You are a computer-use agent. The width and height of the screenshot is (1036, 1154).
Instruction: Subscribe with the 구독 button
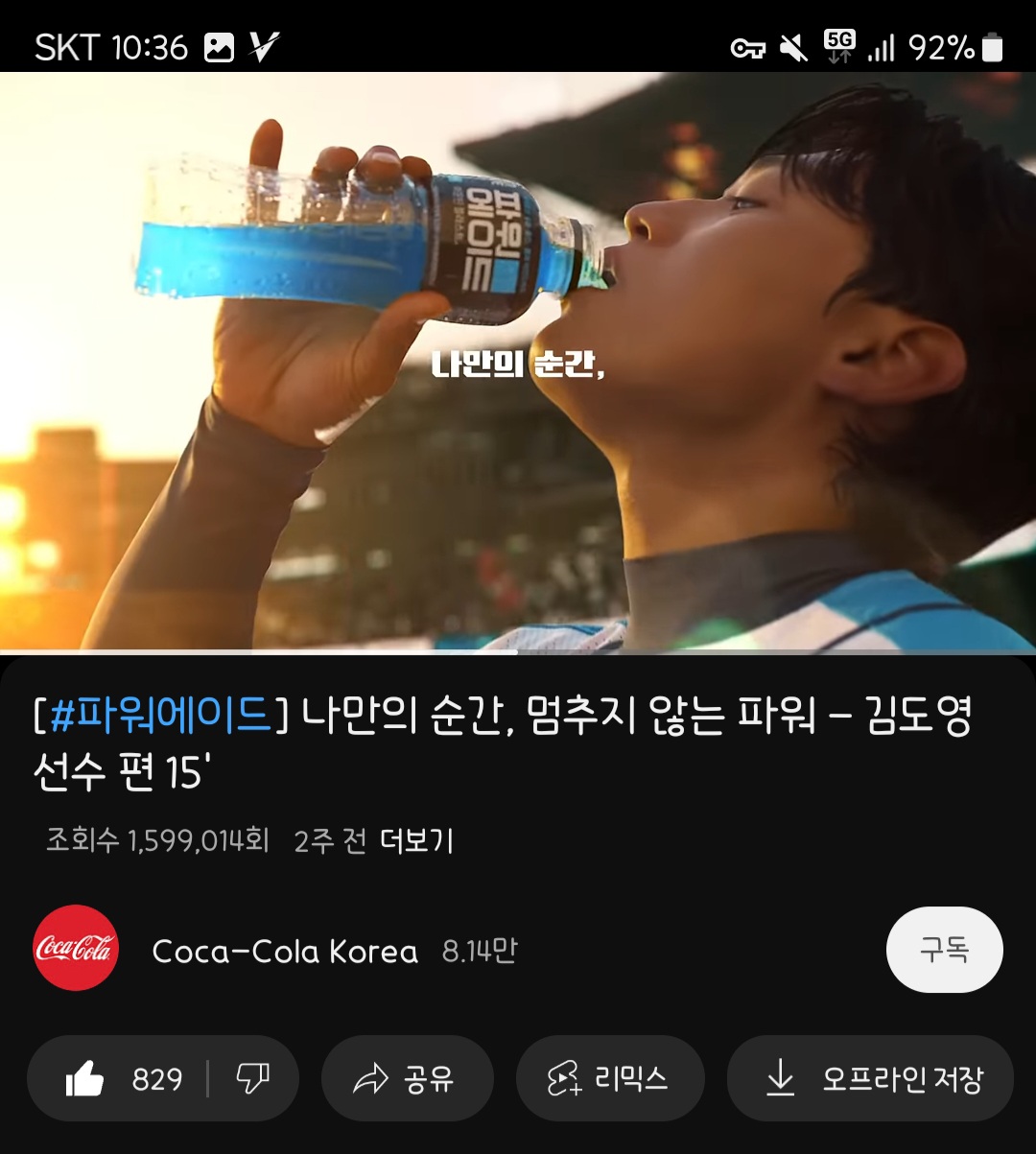(x=944, y=950)
